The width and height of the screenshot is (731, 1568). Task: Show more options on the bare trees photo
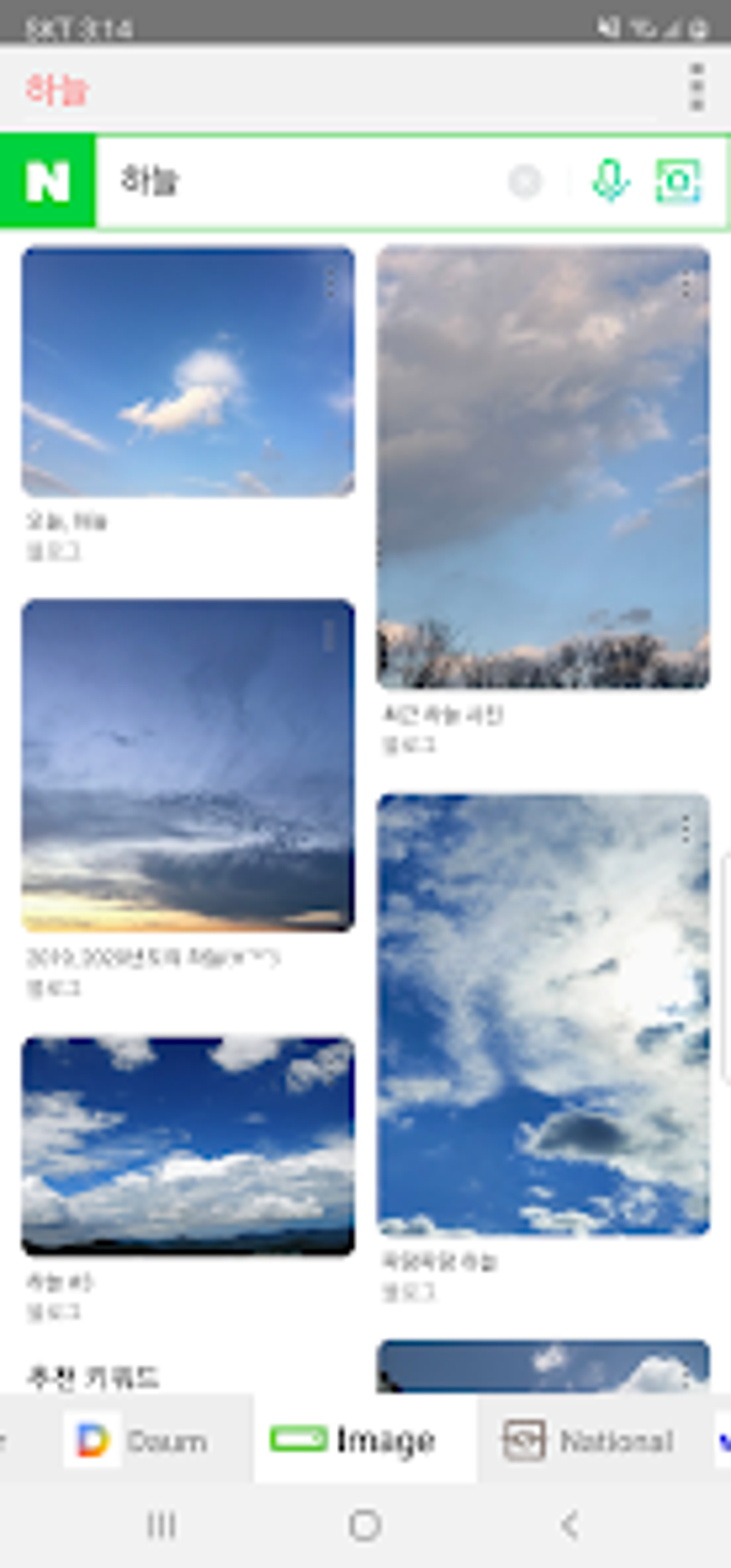pos(686,286)
